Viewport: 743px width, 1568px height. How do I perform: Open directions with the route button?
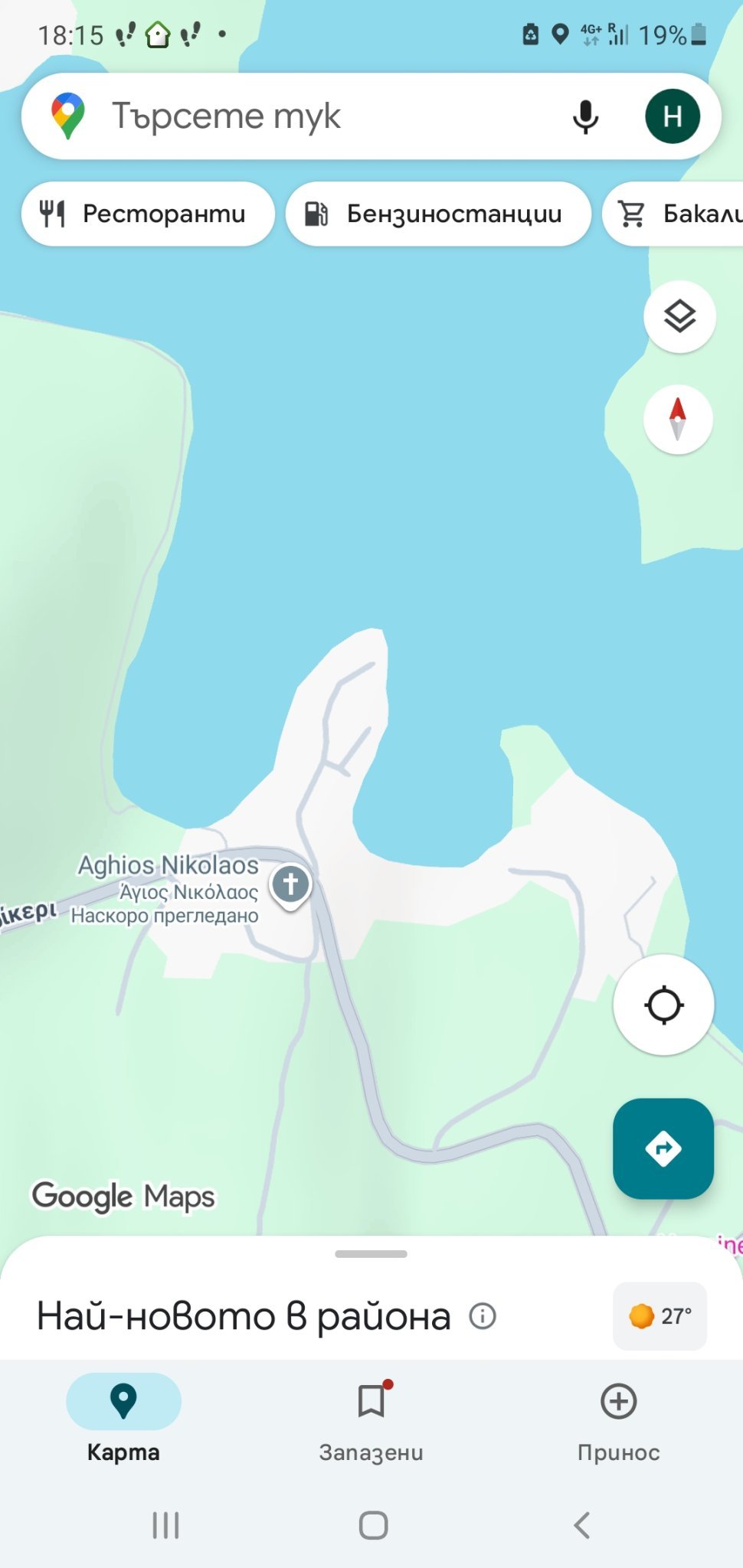click(x=663, y=1148)
